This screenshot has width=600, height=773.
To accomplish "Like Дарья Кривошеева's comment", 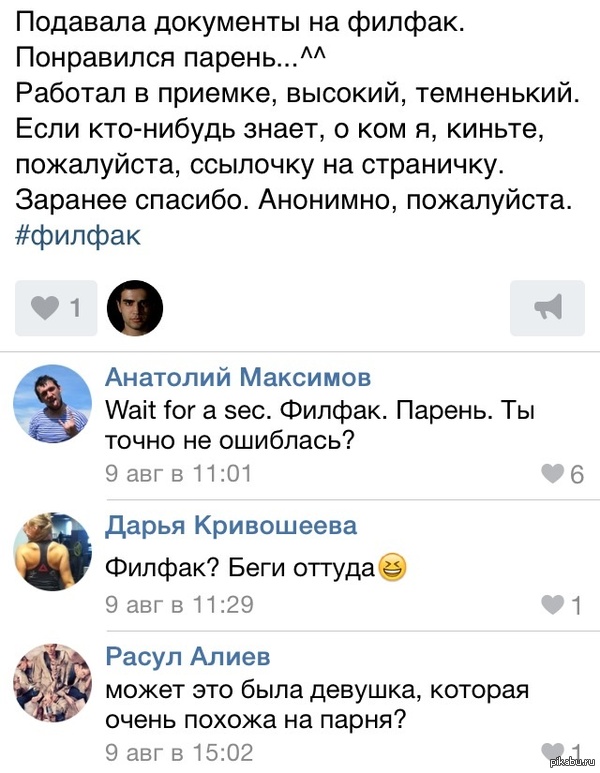I will click(x=562, y=604).
